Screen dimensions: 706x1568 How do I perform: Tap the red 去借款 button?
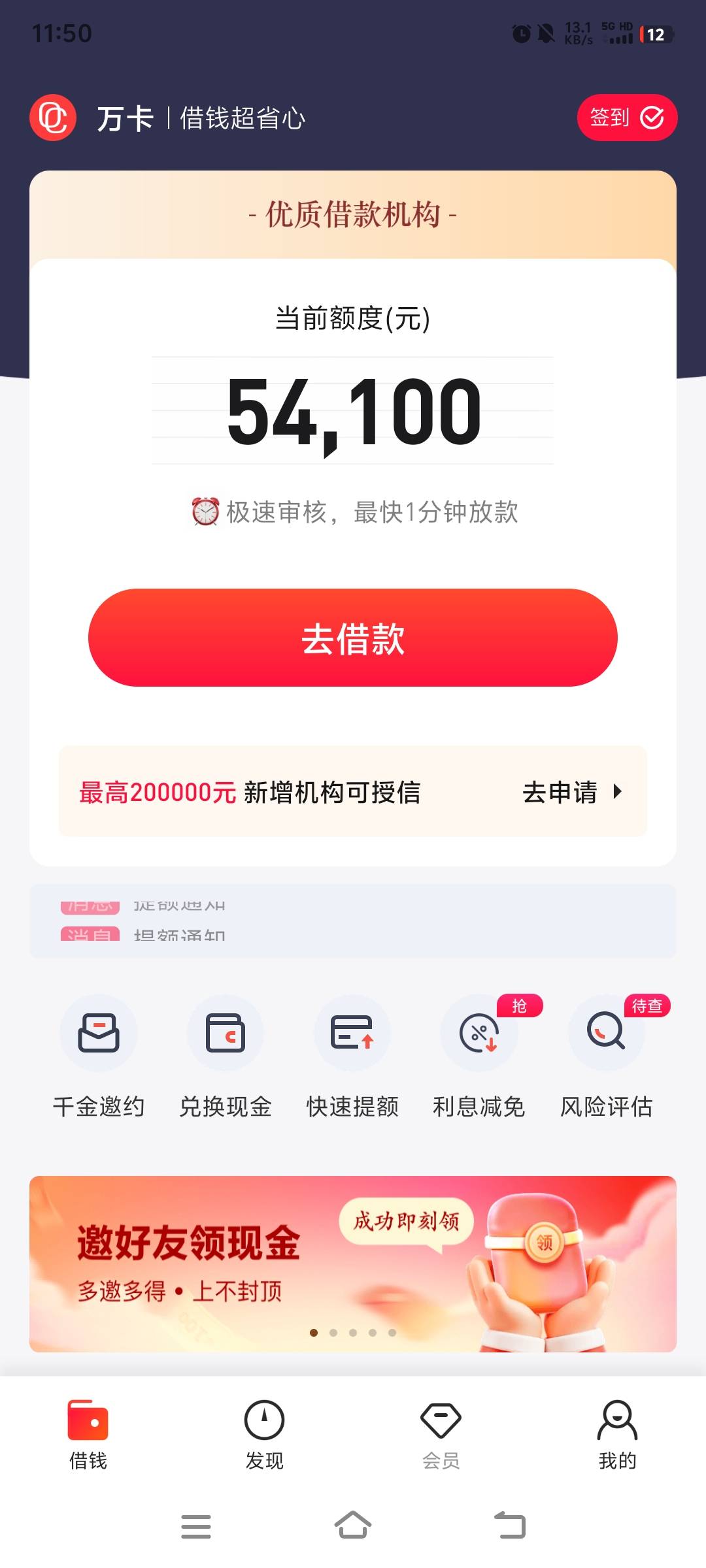tap(353, 638)
